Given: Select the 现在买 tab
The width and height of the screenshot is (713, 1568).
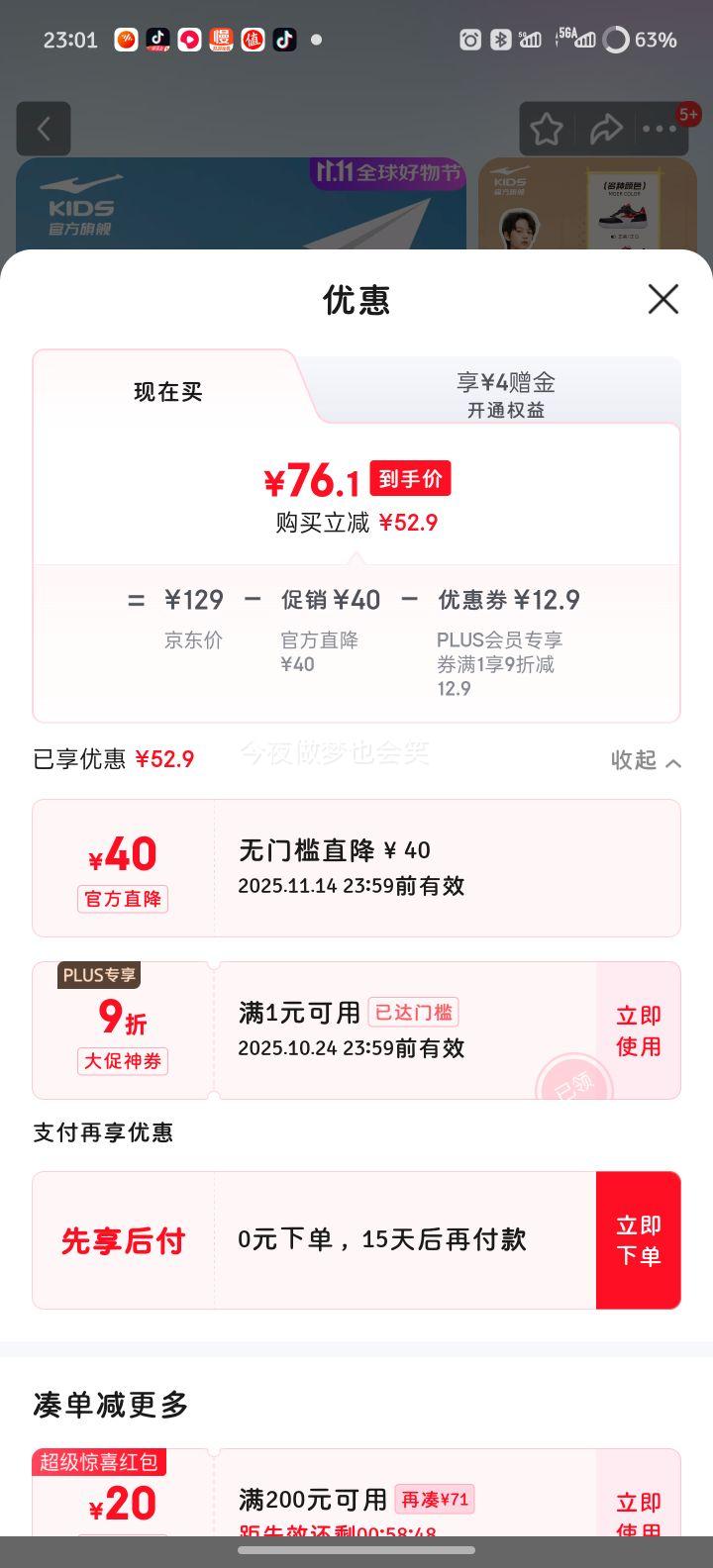Looking at the screenshot, I should click(168, 392).
